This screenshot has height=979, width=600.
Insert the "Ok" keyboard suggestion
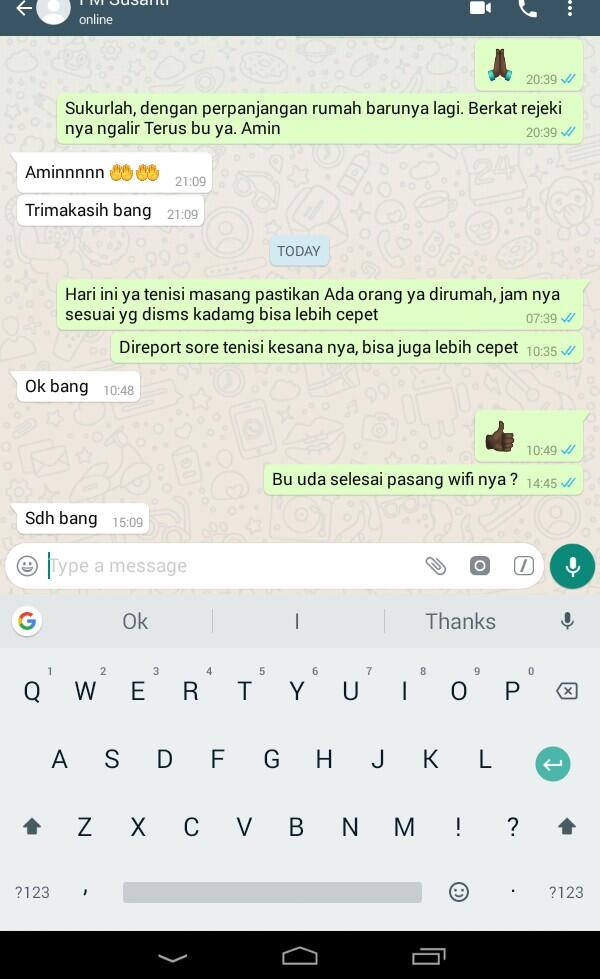tap(135, 622)
